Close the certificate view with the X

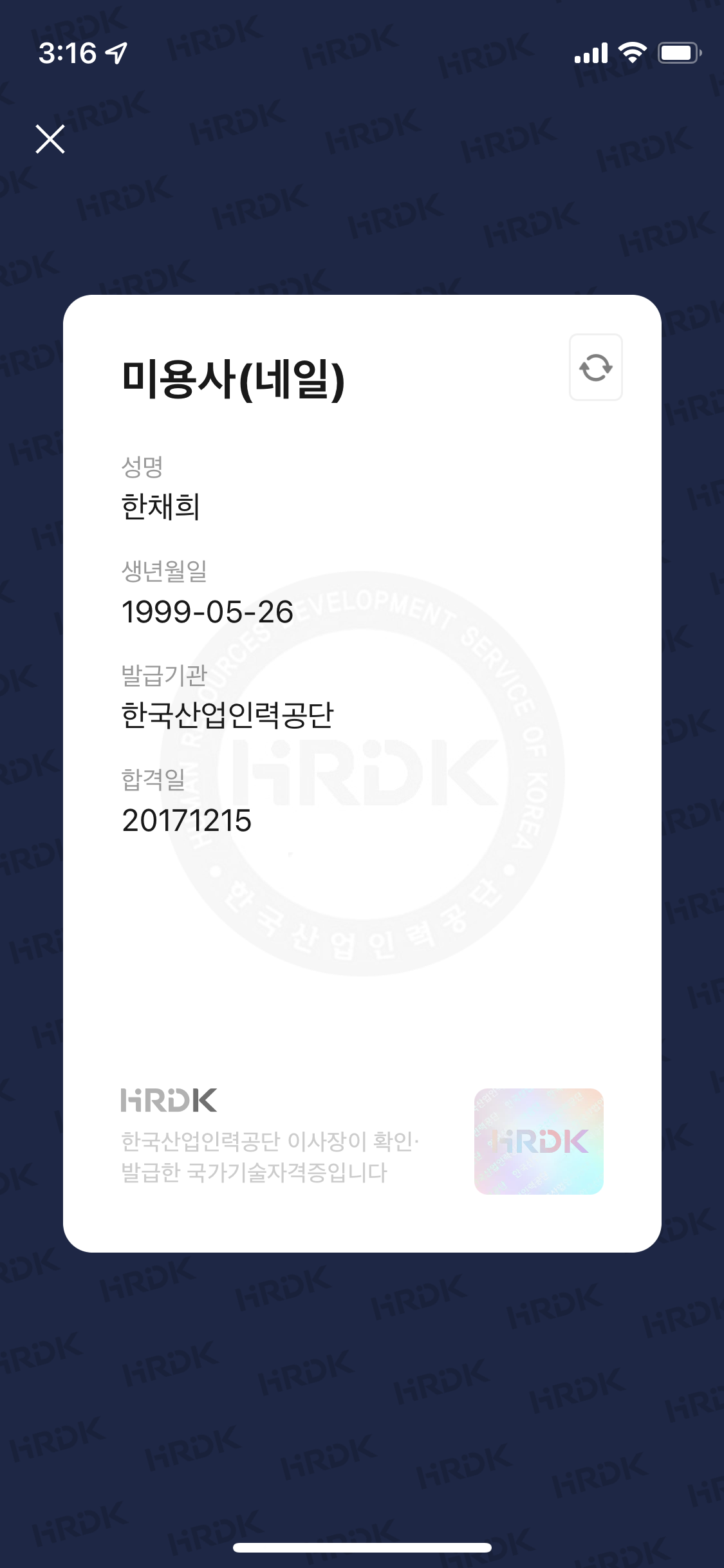coord(50,139)
